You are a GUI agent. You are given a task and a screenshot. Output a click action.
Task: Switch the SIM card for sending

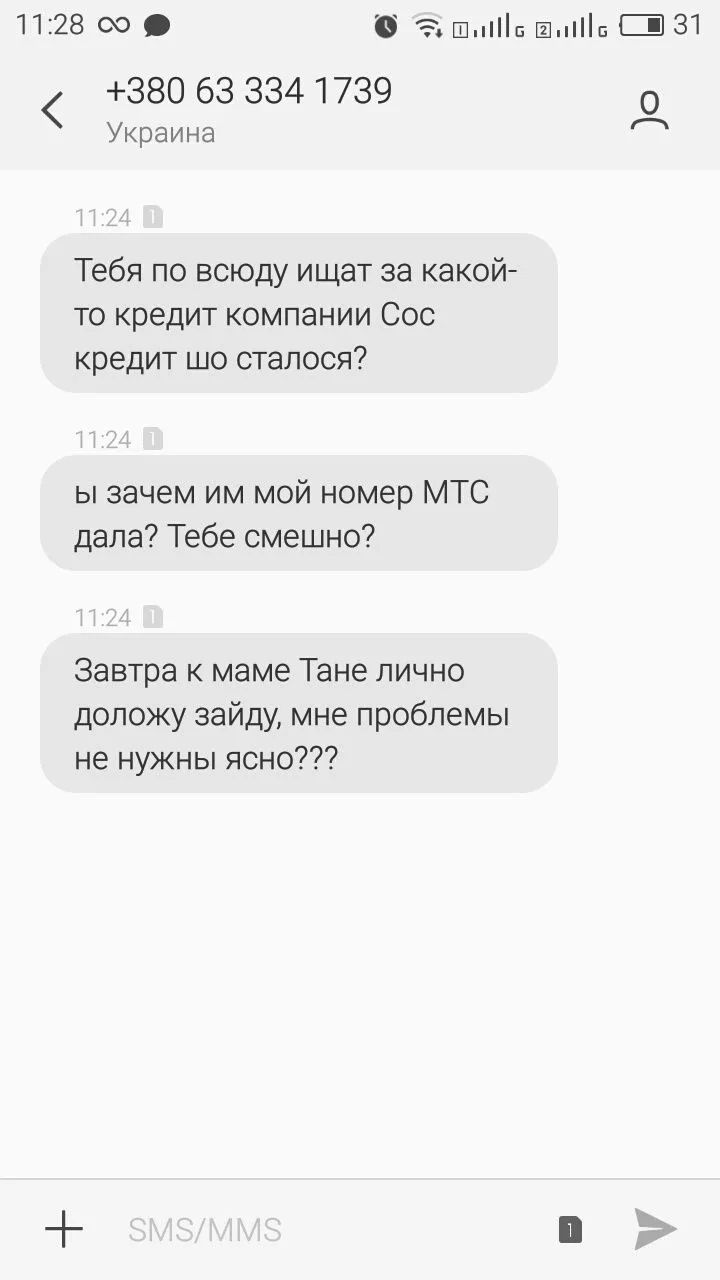point(570,1229)
